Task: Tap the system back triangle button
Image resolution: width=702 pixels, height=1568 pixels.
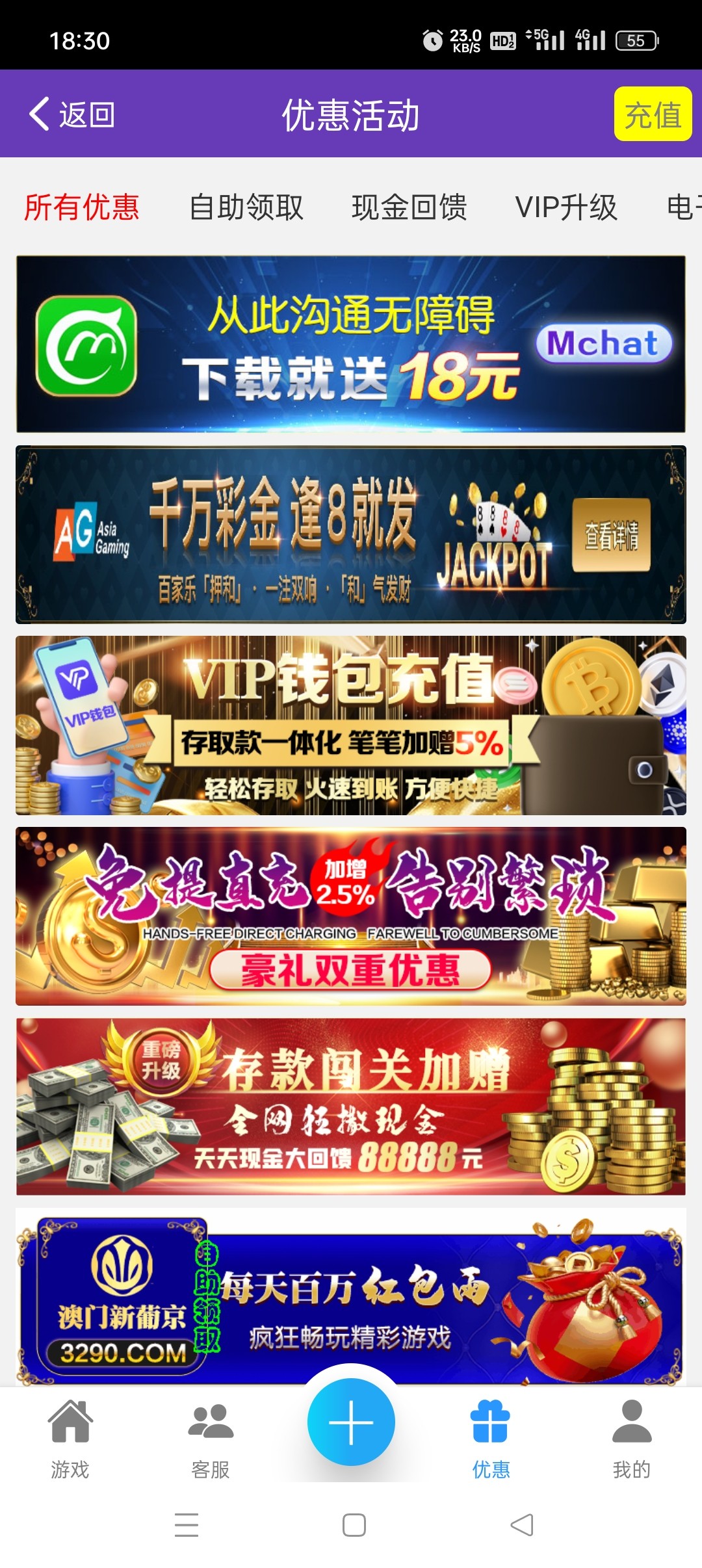Action: tap(521, 1524)
